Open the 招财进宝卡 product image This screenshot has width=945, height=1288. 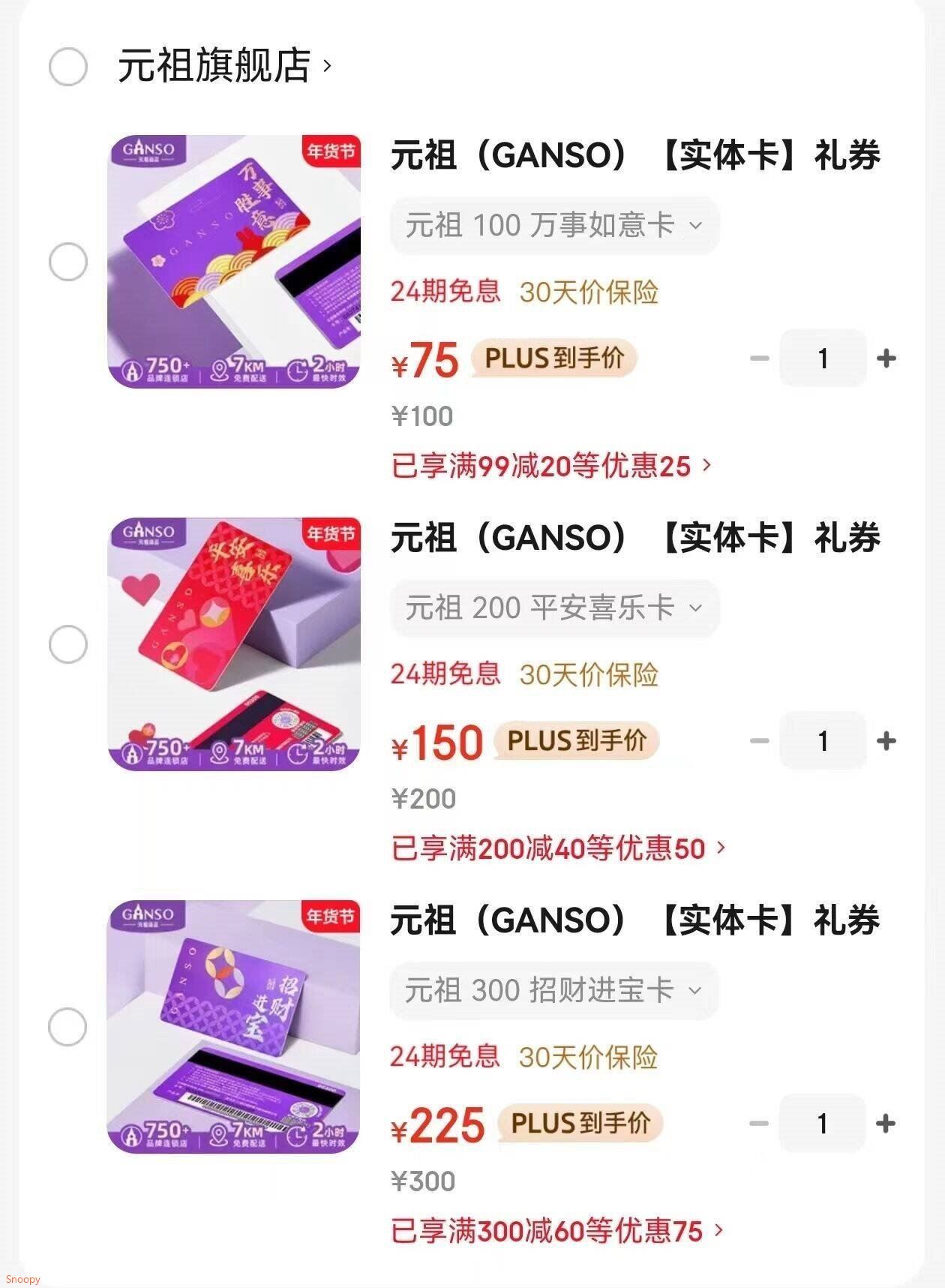pyautogui.click(x=234, y=1027)
